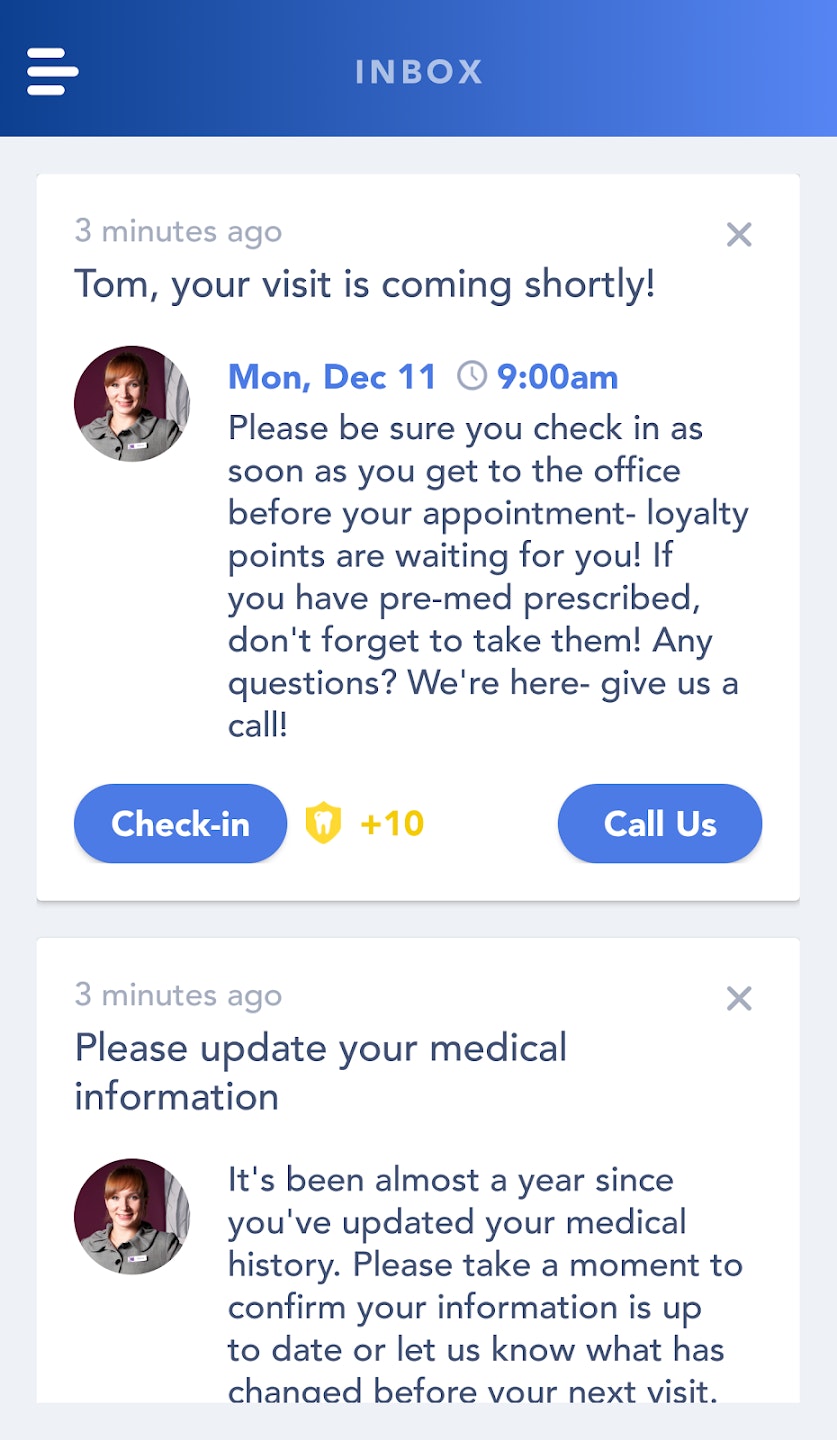Tap the Check-in button

click(180, 824)
